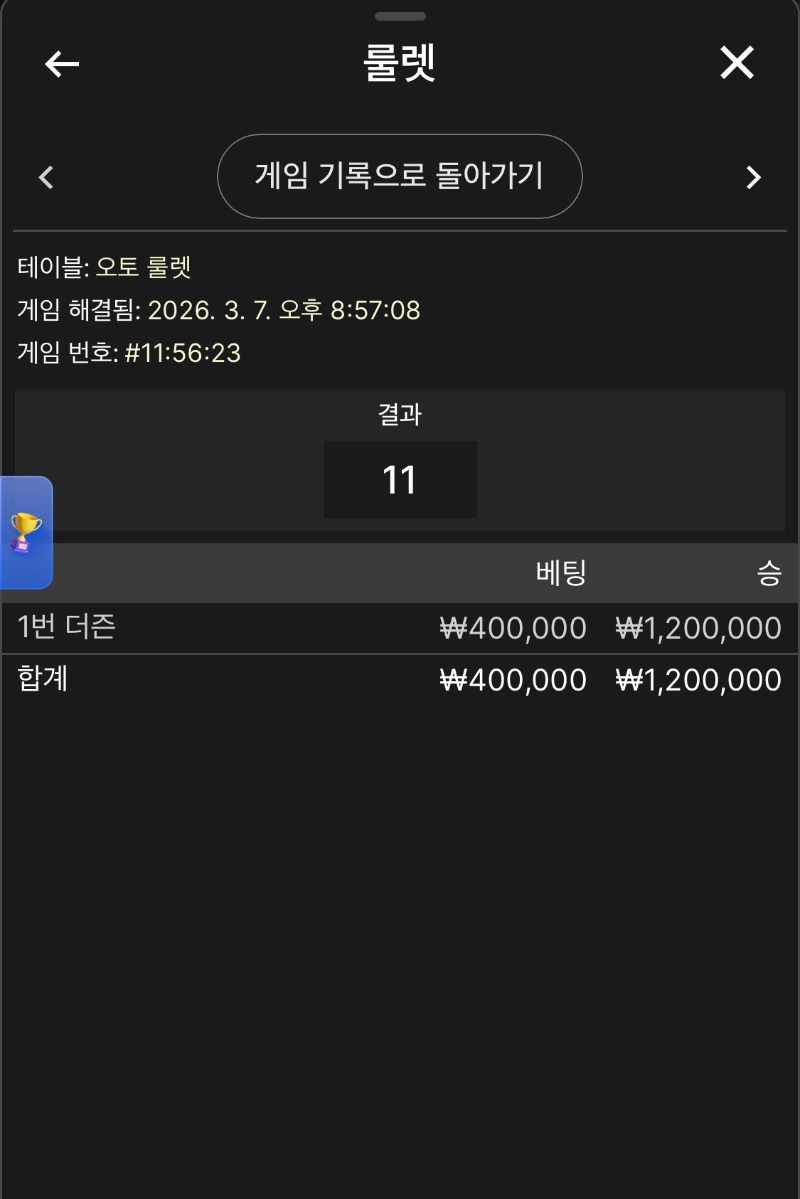View the next game record
The image size is (800, 1199).
[x=753, y=178]
